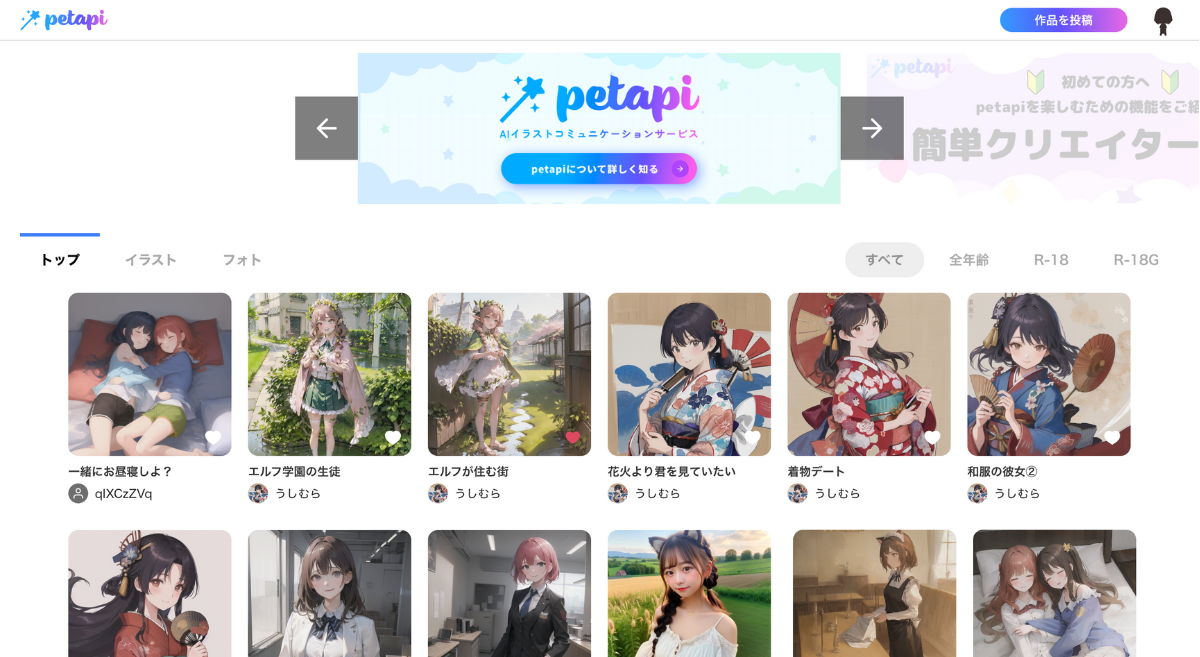Like the artwork 和服の彼女②
Image resolution: width=1200 pixels, height=657 pixels.
pyautogui.click(x=1112, y=437)
